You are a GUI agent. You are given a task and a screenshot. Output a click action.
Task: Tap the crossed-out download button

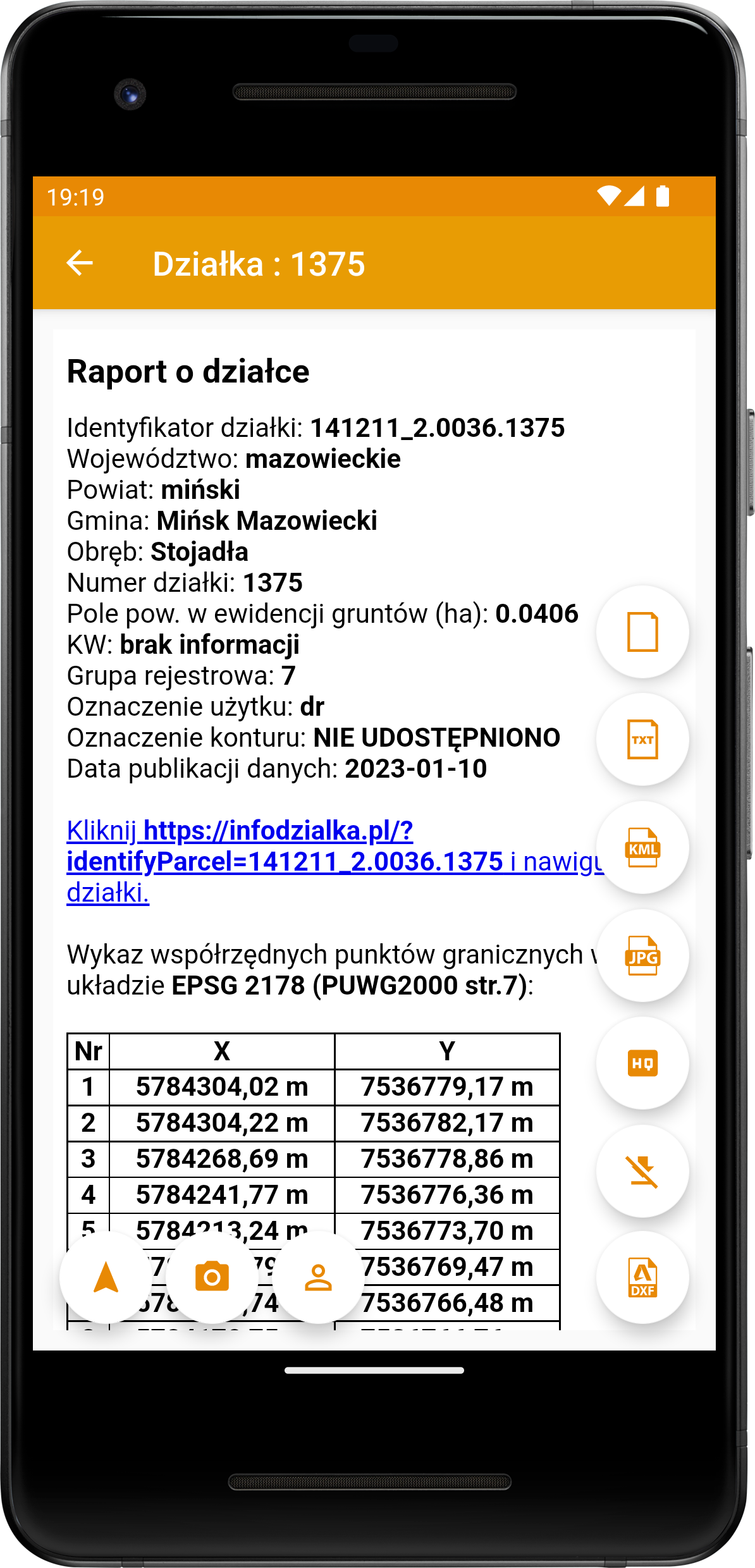pyautogui.click(x=642, y=1171)
